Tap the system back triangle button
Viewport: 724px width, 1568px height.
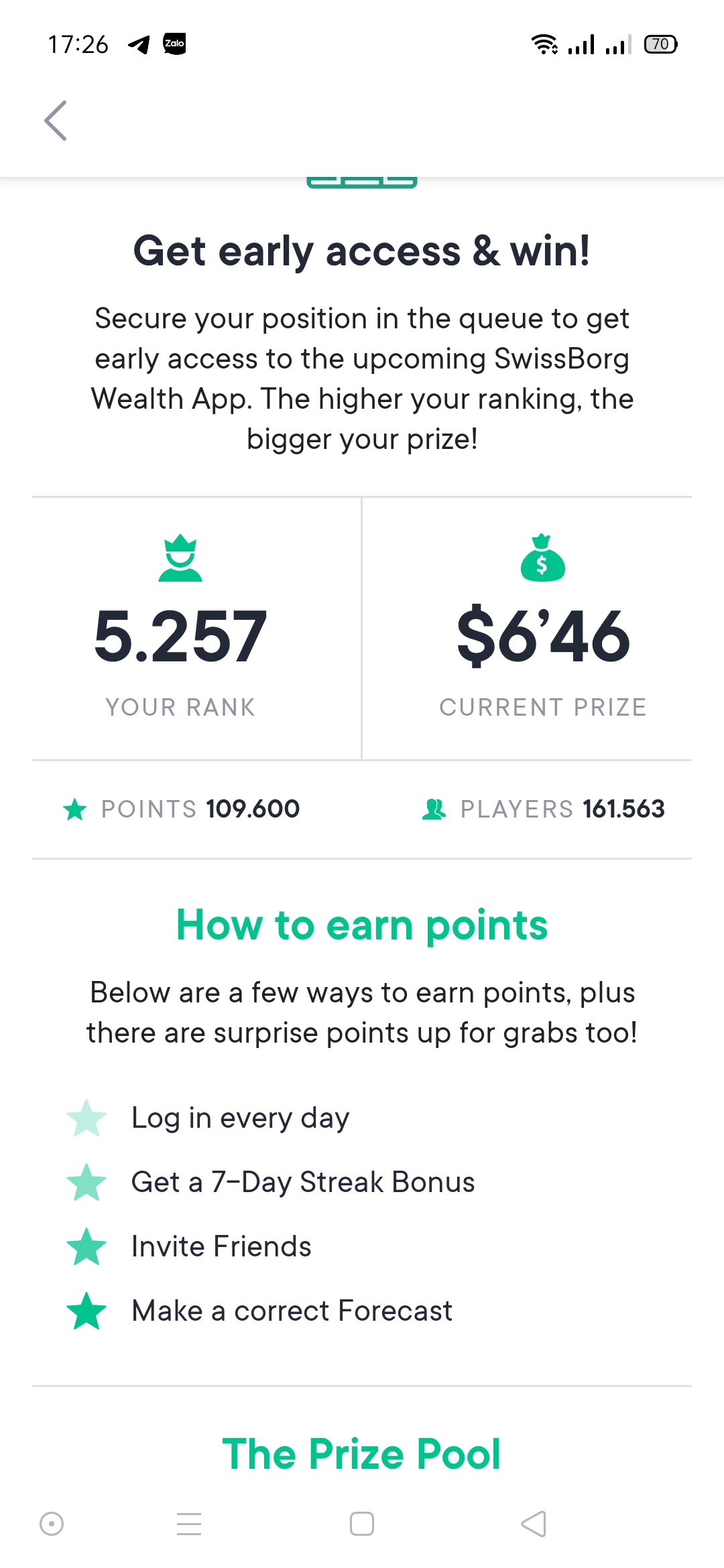[534, 1523]
